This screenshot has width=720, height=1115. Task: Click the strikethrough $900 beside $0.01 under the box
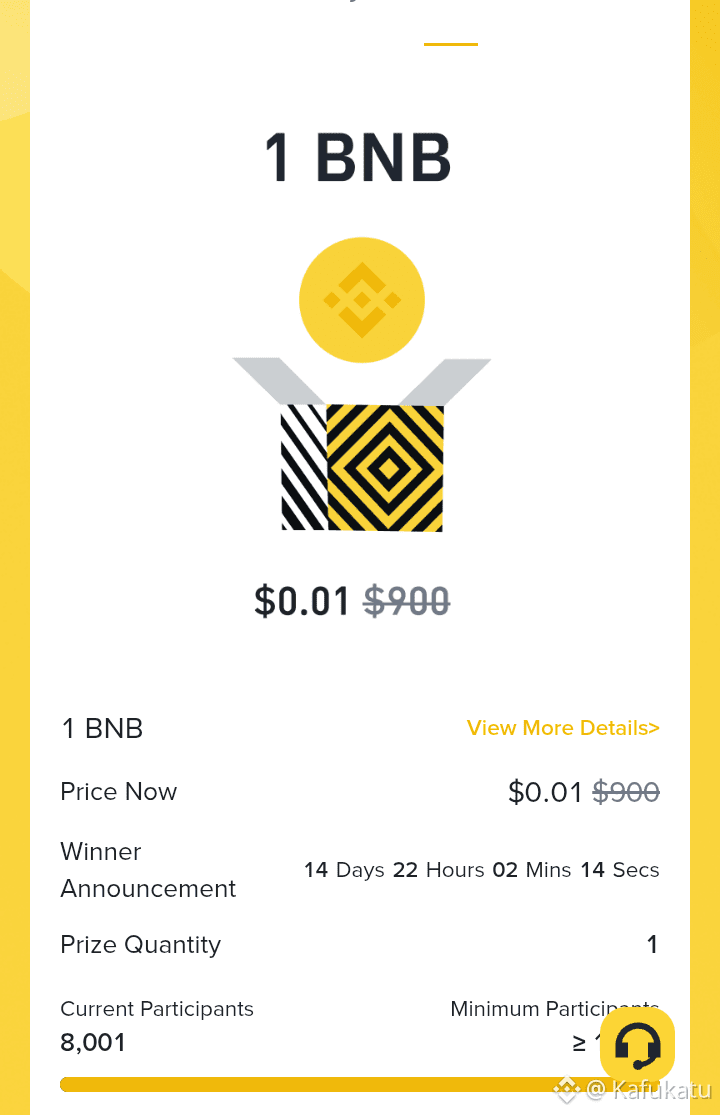click(x=406, y=601)
